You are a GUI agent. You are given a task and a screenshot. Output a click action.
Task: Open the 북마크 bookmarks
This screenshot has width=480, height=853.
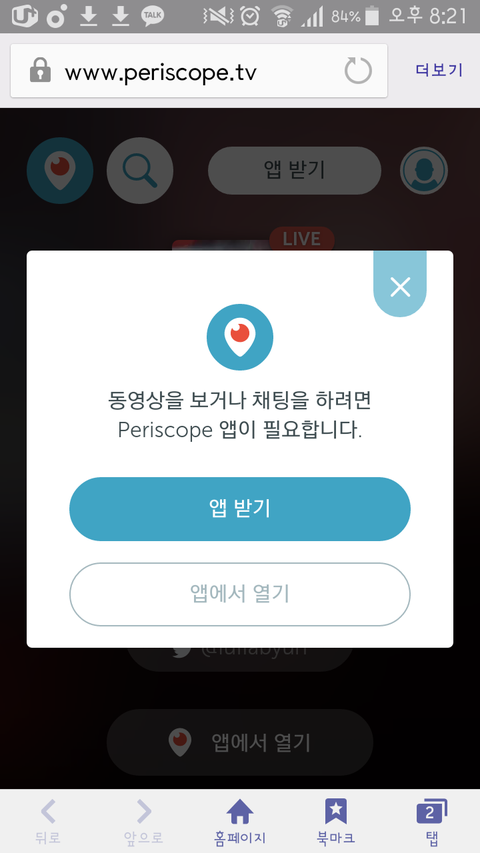click(x=335, y=821)
